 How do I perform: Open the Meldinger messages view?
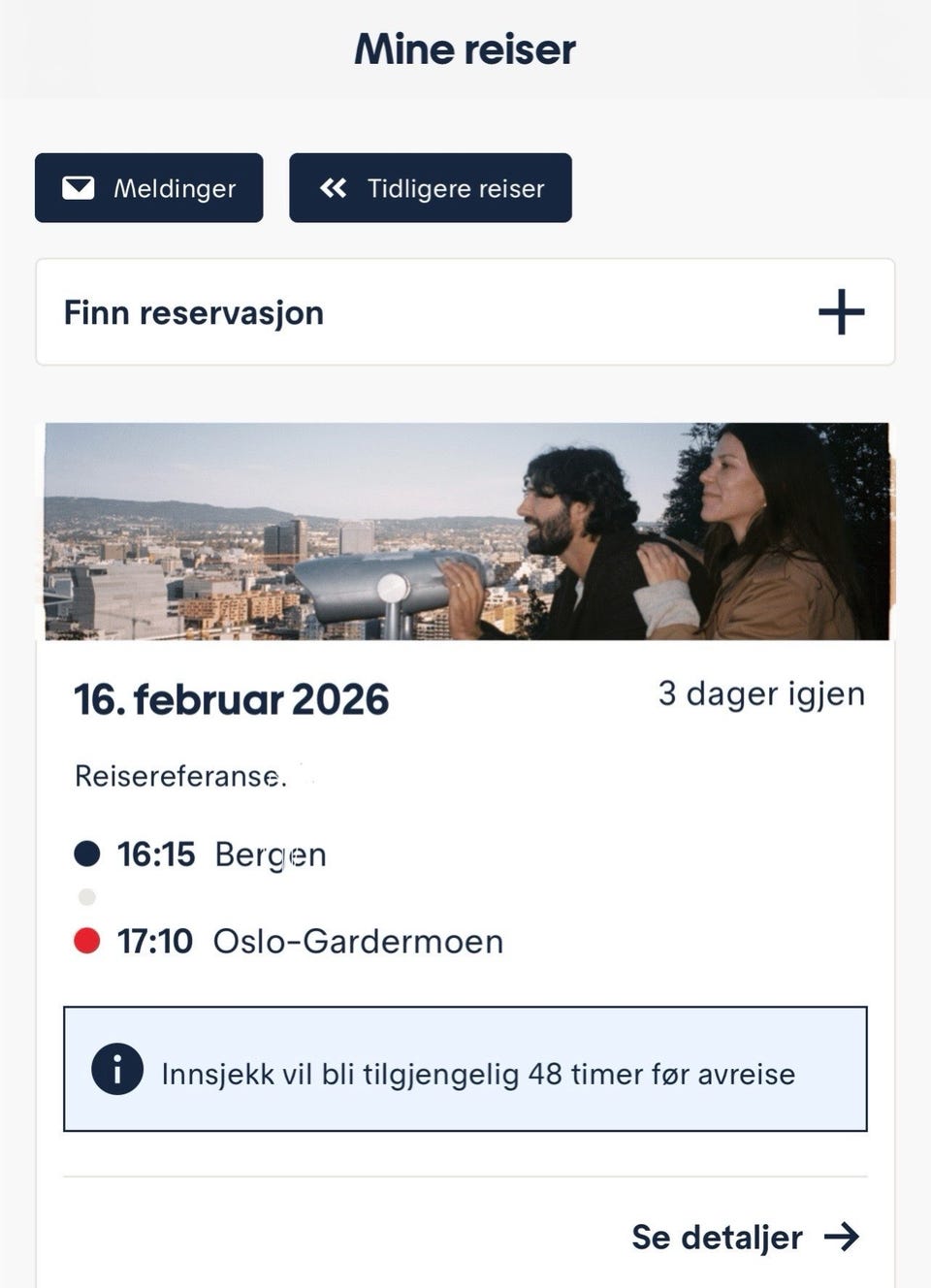[x=147, y=187]
